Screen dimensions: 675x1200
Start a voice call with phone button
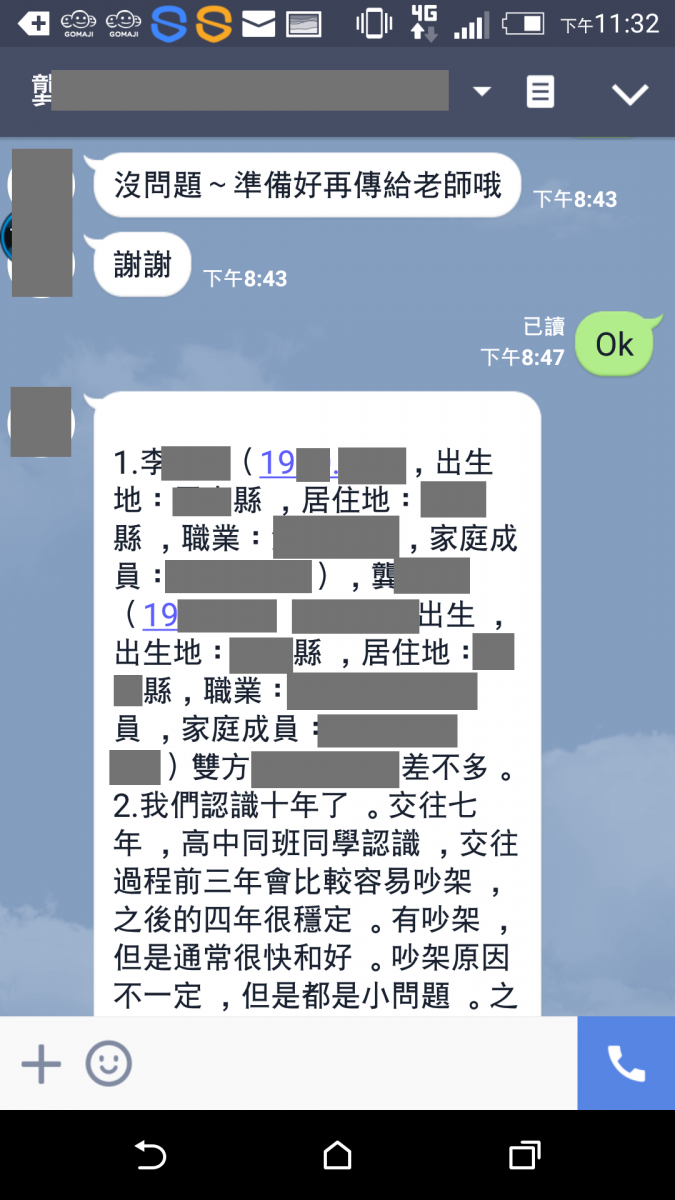[x=626, y=1063]
